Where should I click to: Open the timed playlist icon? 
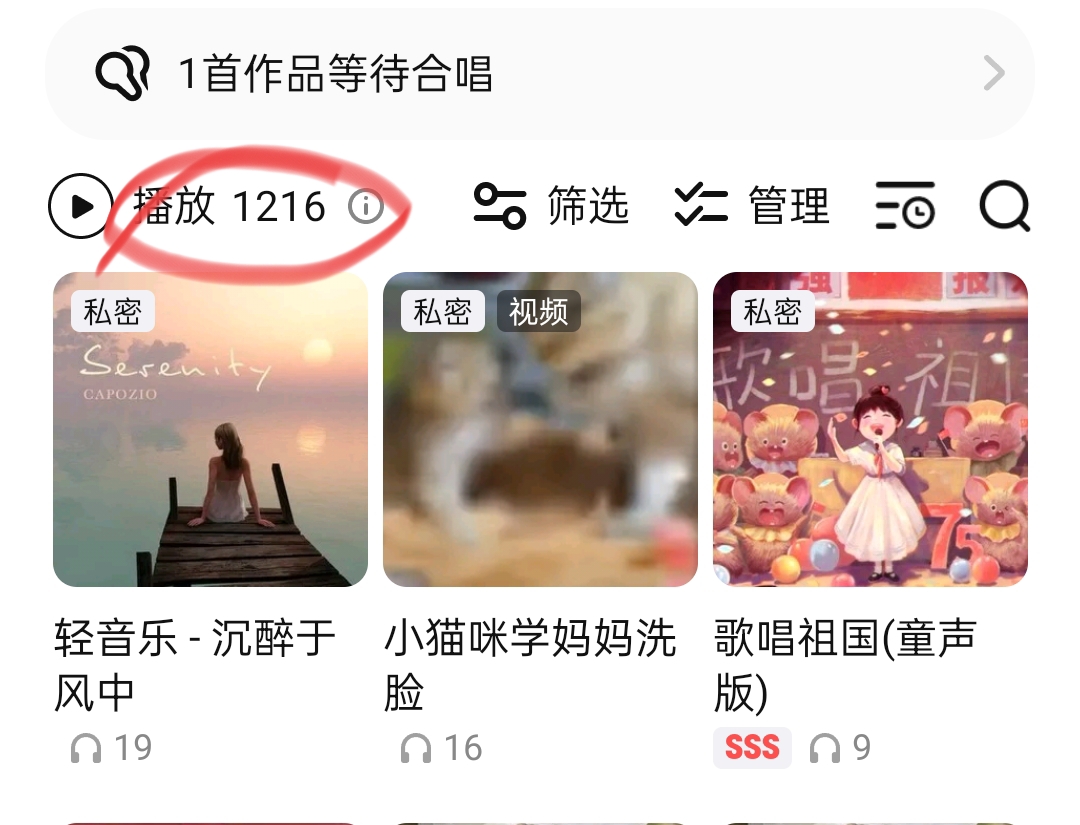click(905, 206)
